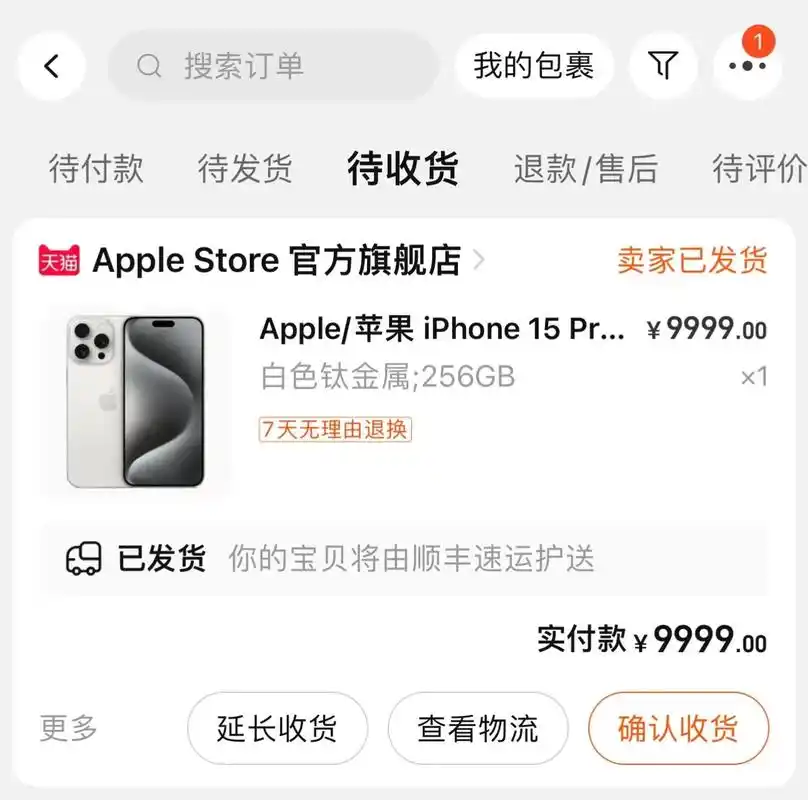
Task: Go back using the arrow icon
Action: point(52,66)
